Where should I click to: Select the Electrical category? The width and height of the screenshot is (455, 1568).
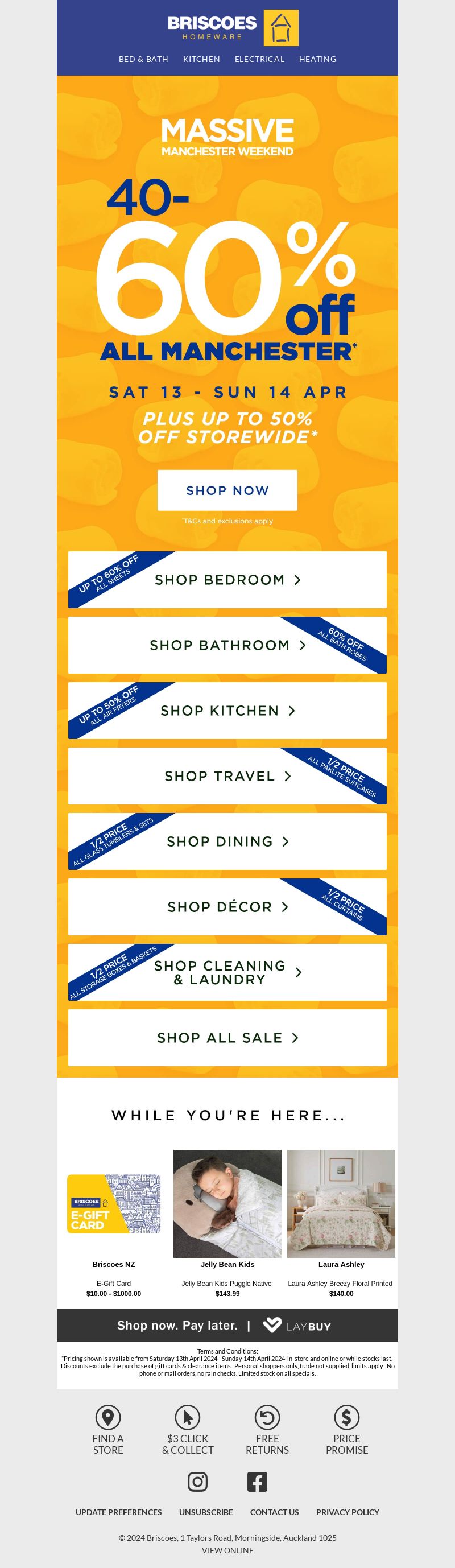(259, 59)
